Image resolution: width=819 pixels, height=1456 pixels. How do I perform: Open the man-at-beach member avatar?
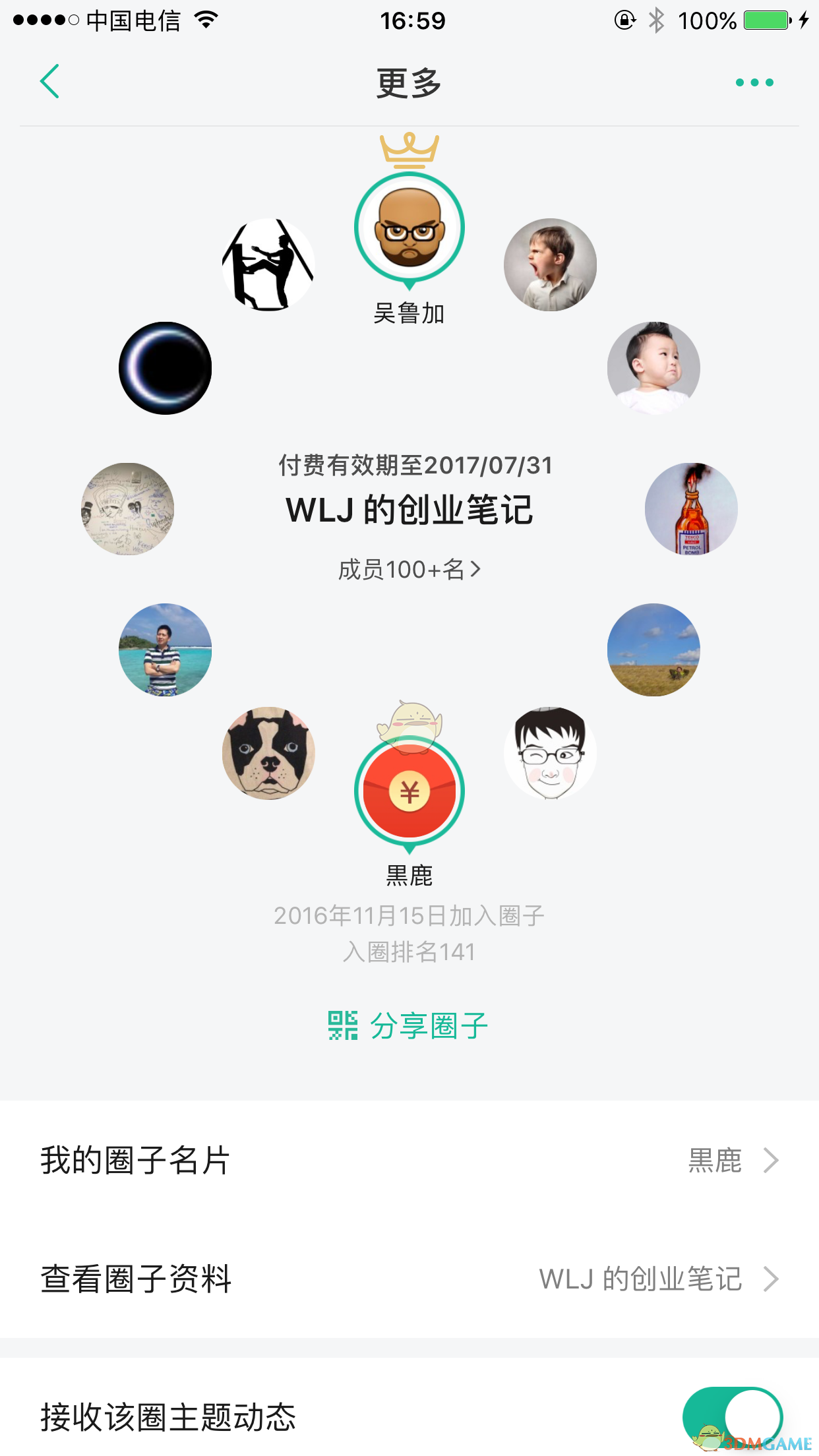pos(165,650)
